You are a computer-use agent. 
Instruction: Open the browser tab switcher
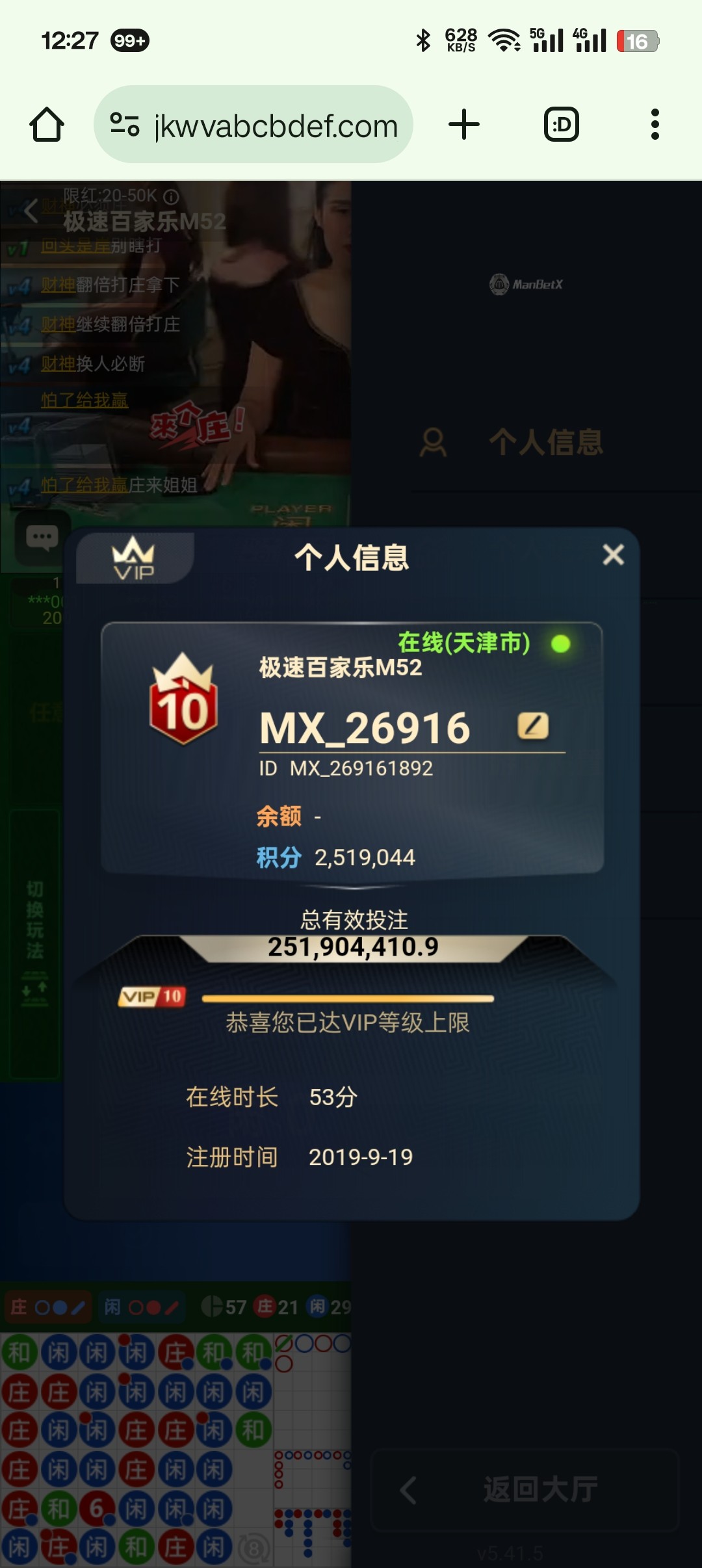pos(561,124)
